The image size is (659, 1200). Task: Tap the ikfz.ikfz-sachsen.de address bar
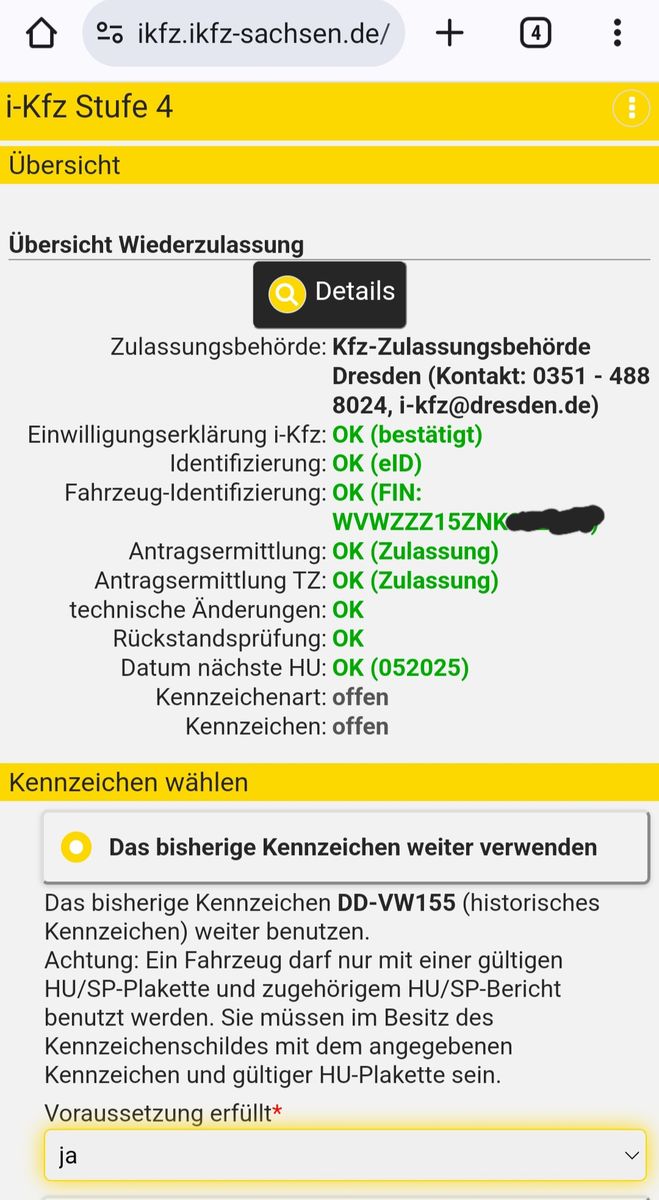244,34
